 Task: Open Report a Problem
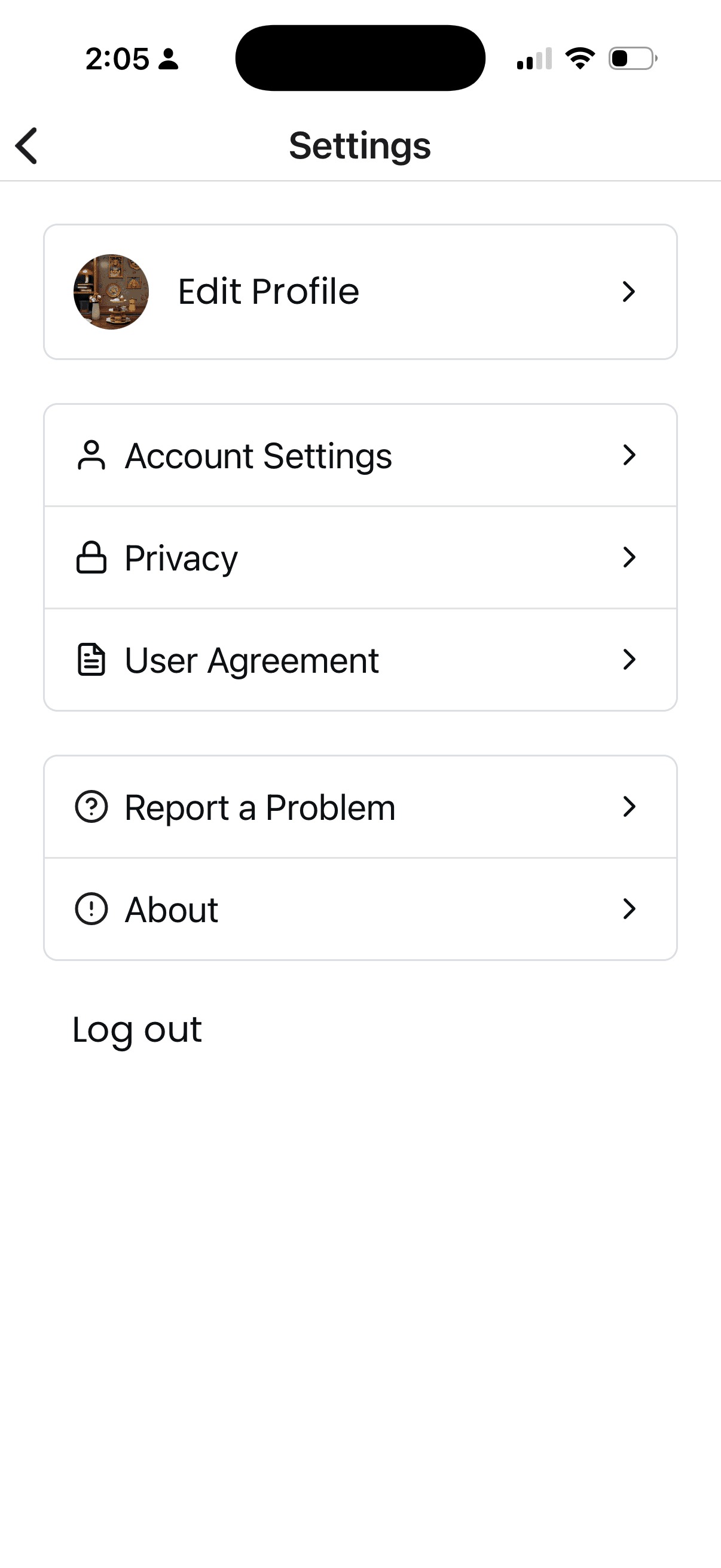pos(360,807)
